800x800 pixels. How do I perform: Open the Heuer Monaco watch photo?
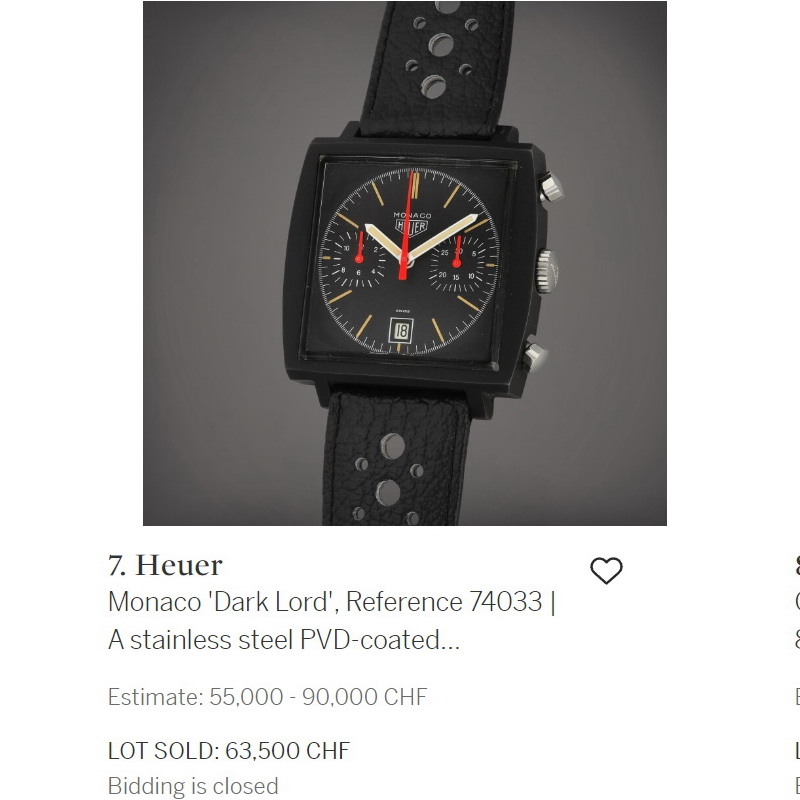(x=404, y=264)
